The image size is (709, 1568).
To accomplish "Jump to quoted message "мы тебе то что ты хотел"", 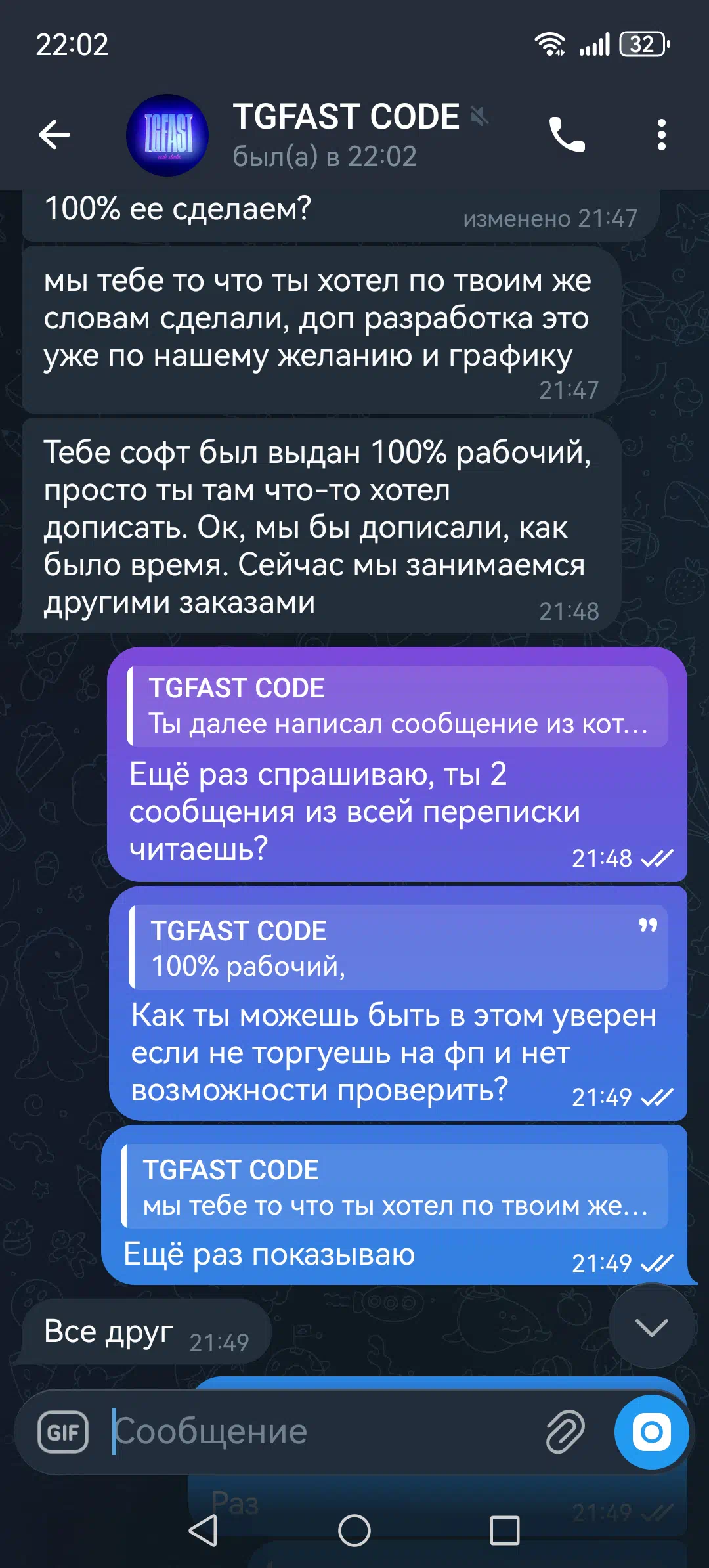I will click(394, 1186).
